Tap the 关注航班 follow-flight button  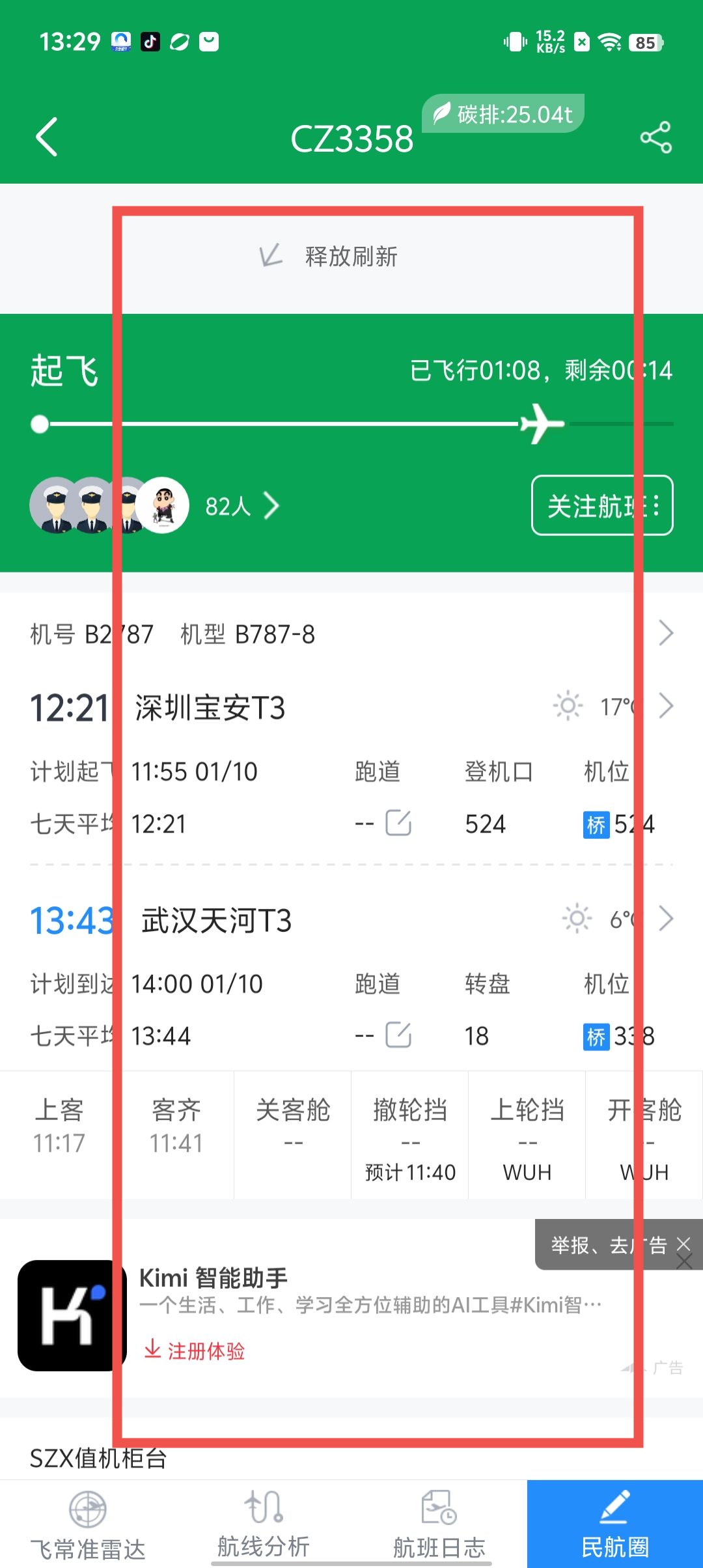pos(601,506)
